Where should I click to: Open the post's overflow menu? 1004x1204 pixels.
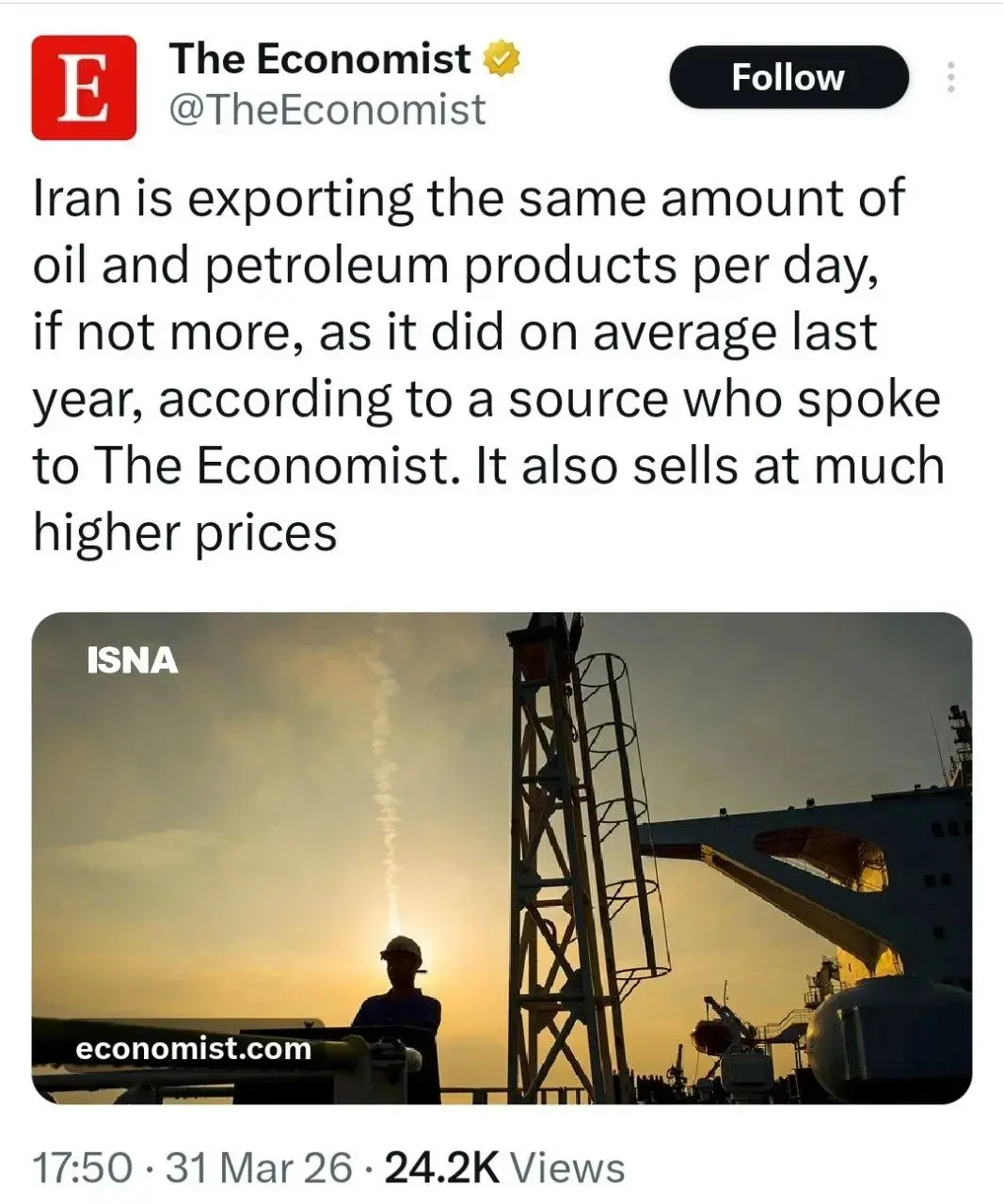click(951, 77)
